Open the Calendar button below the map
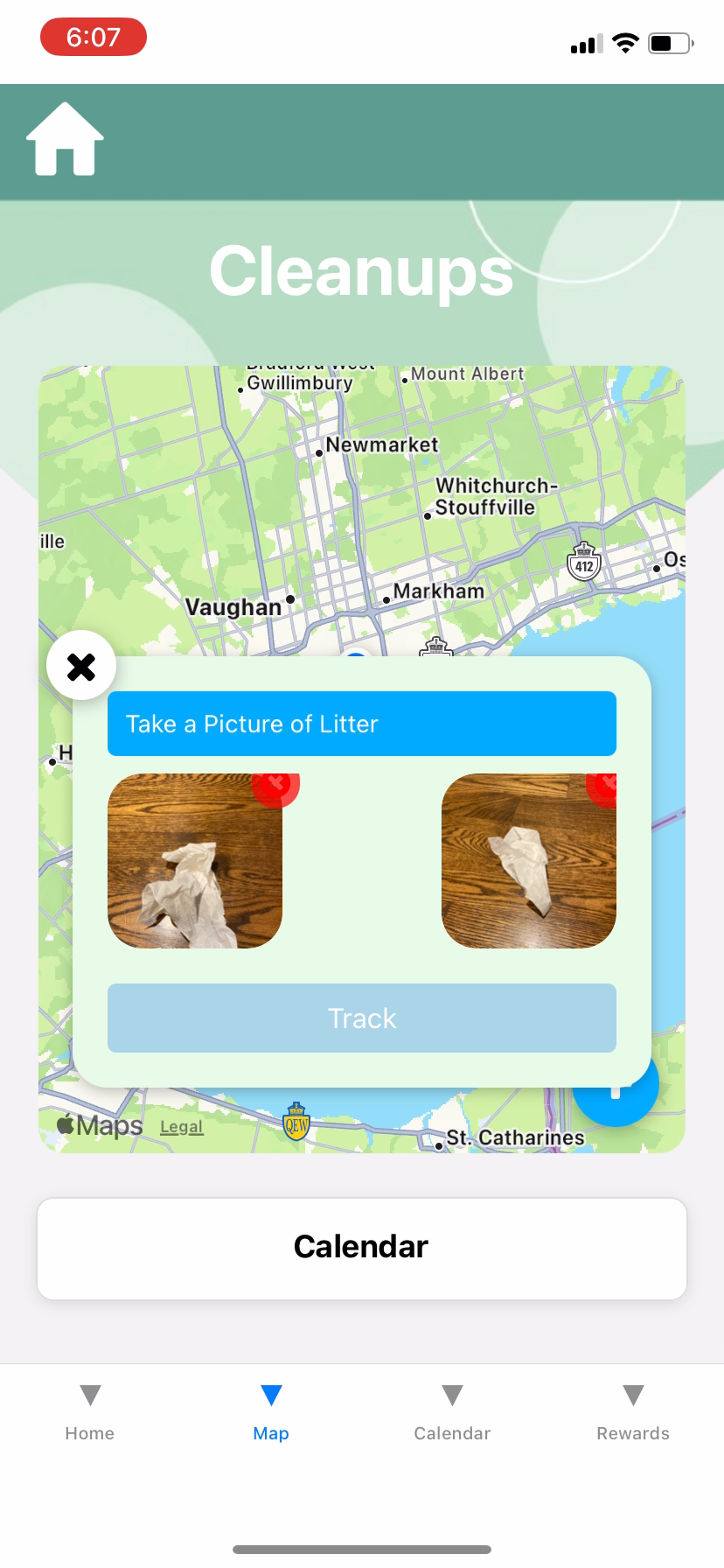724x1568 pixels. [362, 1249]
